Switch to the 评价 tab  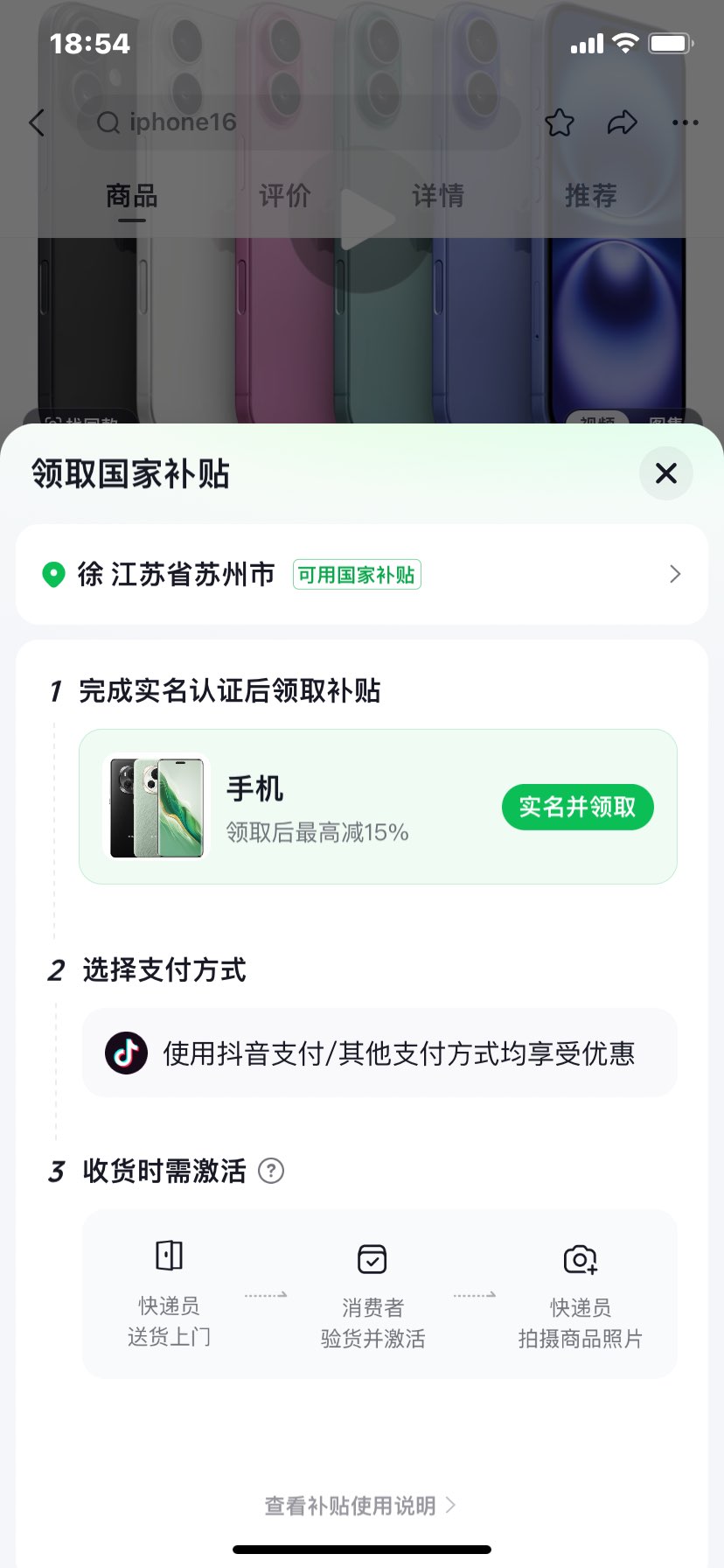click(x=285, y=195)
